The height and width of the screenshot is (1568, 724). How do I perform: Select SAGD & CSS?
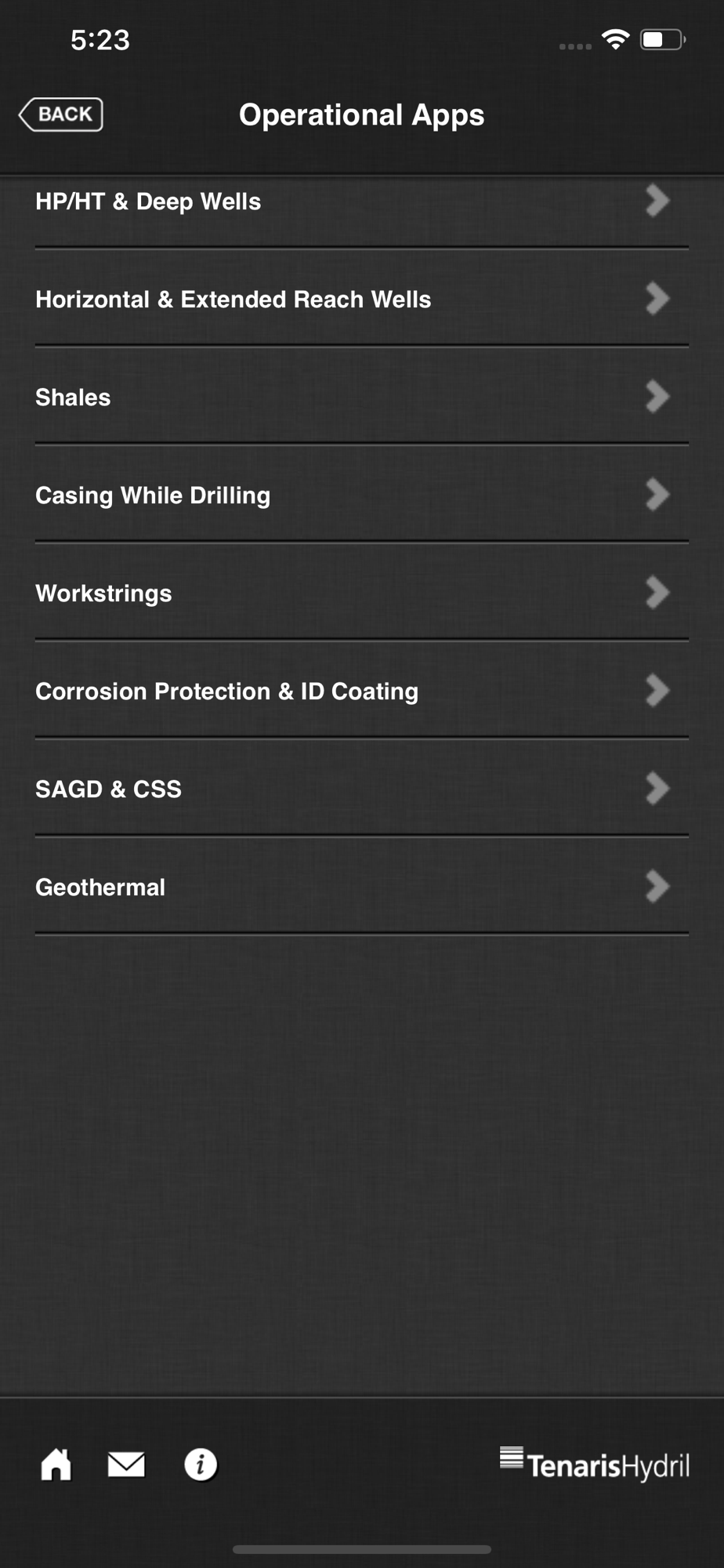[362, 789]
